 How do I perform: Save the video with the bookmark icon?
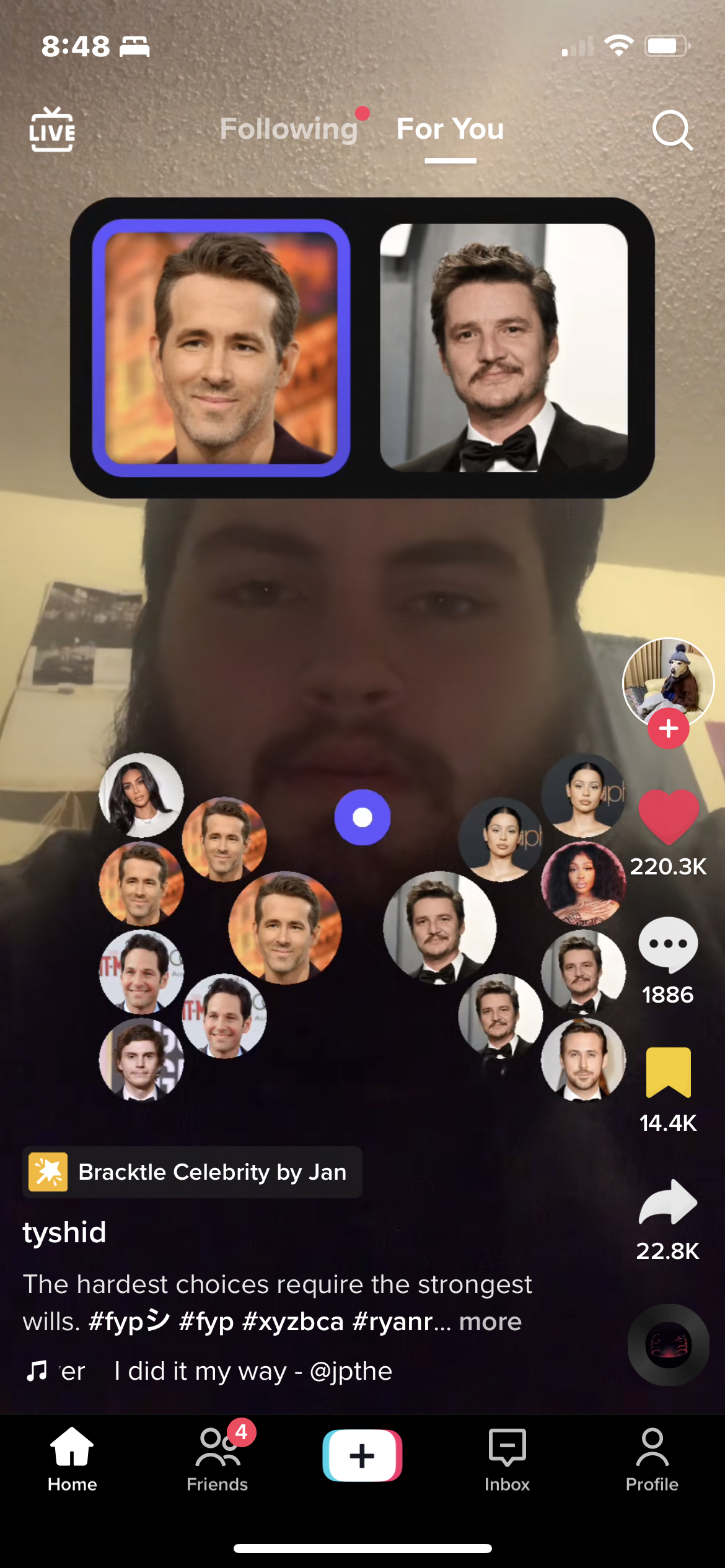[x=668, y=1073]
